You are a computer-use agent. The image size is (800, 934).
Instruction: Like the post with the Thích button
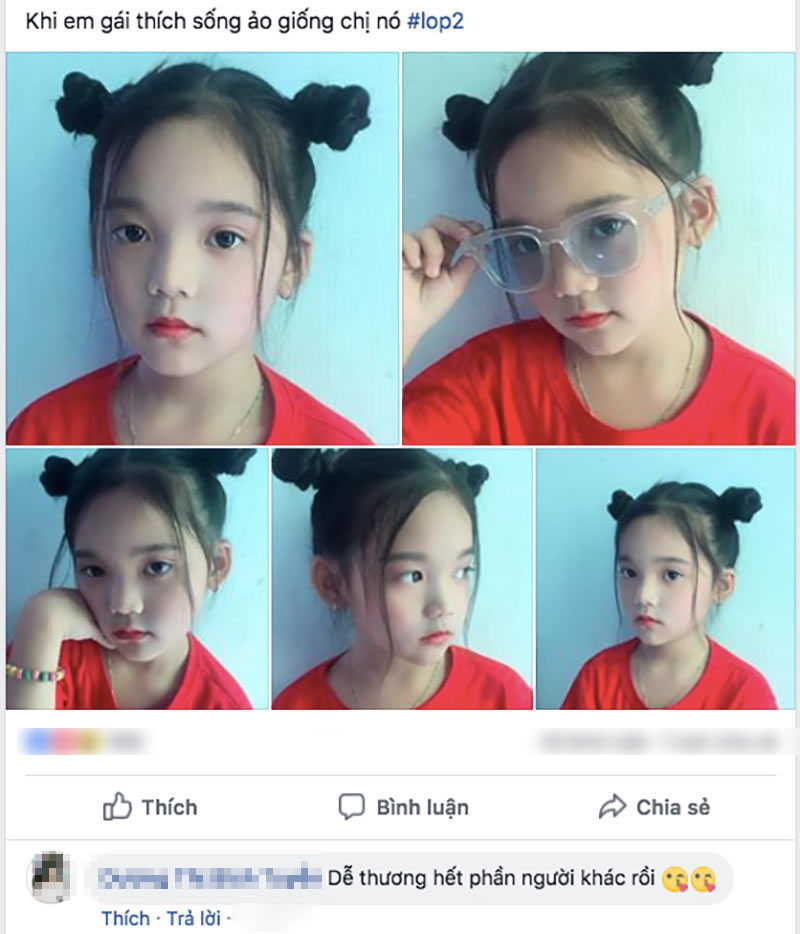(150, 807)
